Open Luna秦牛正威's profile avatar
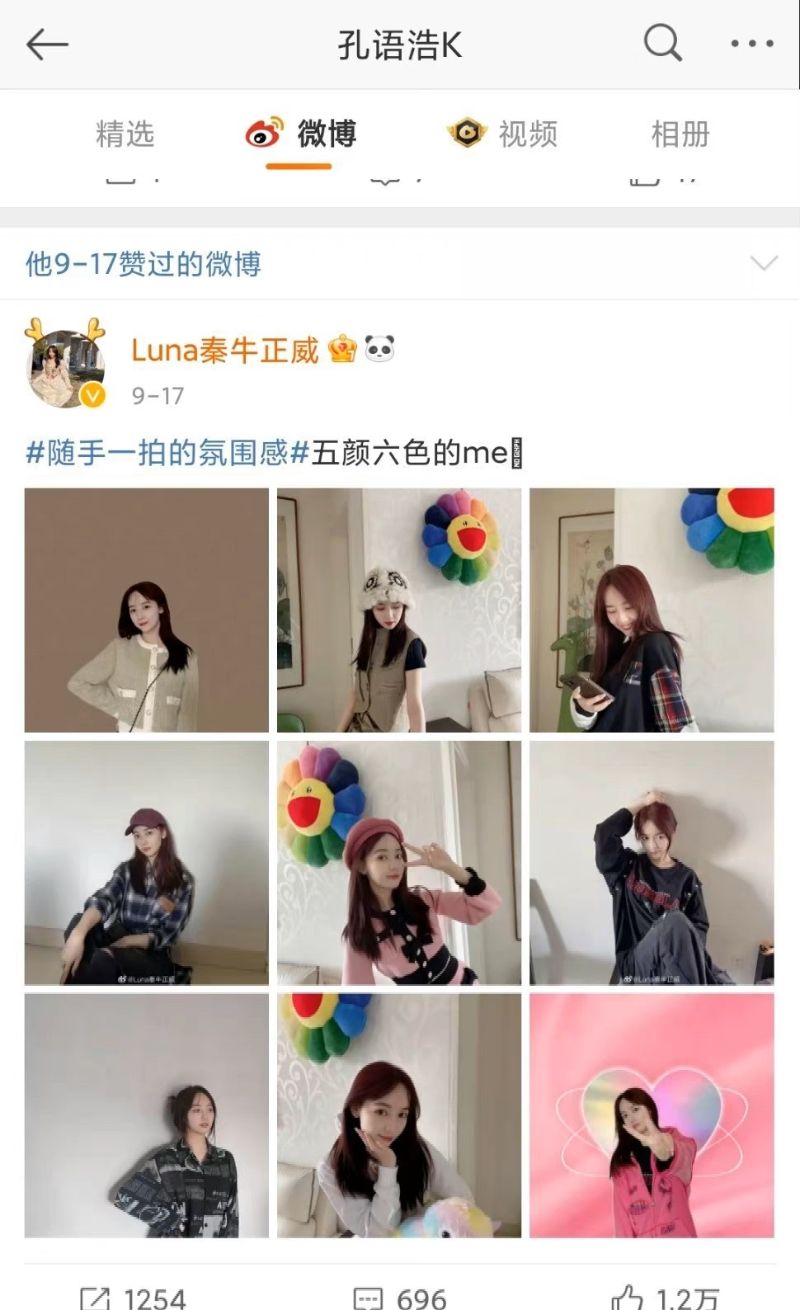This screenshot has height=1310, width=800. pos(66,367)
